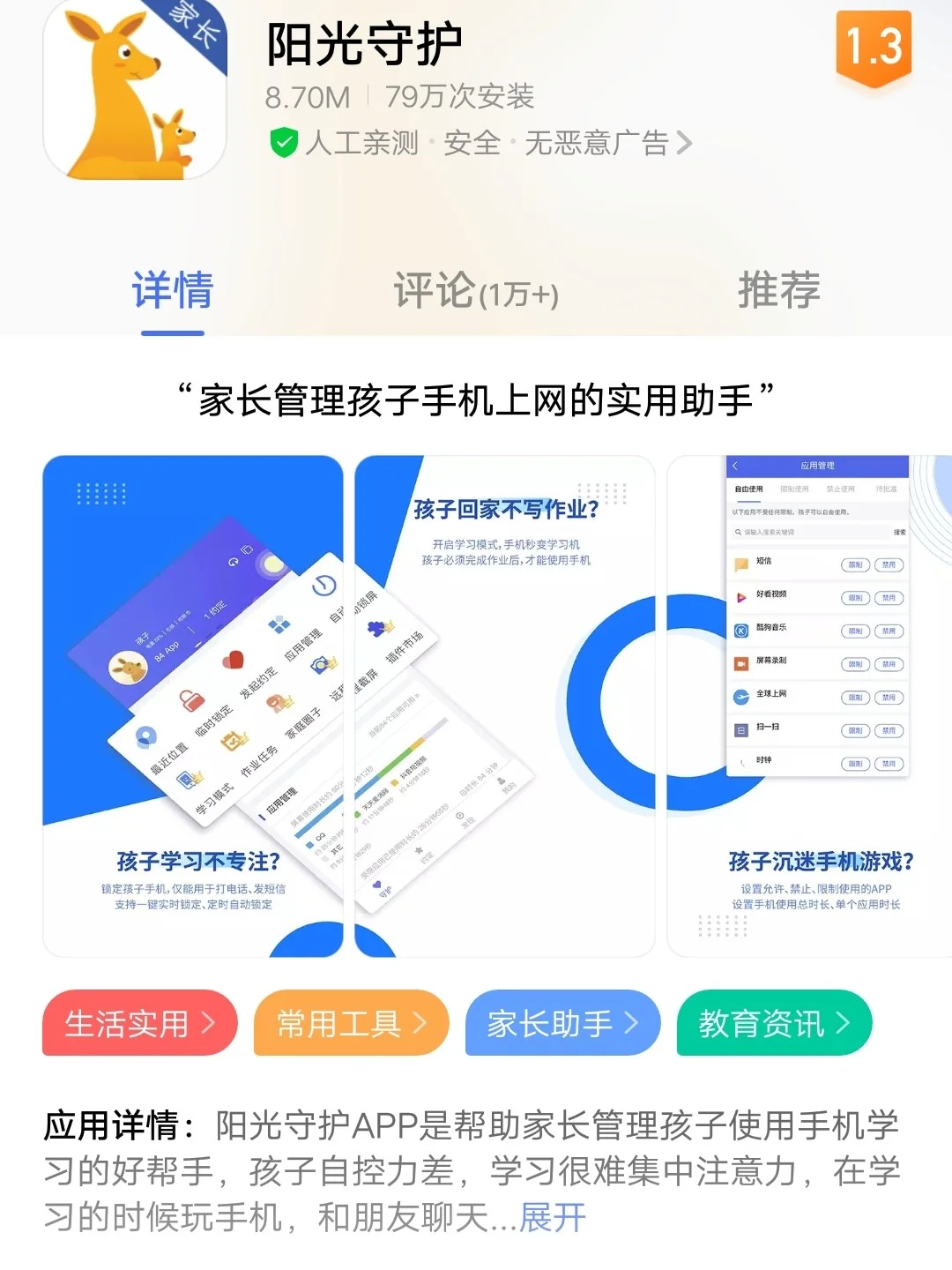
Task: Open the 生活实用 category chip
Action: click(139, 1023)
